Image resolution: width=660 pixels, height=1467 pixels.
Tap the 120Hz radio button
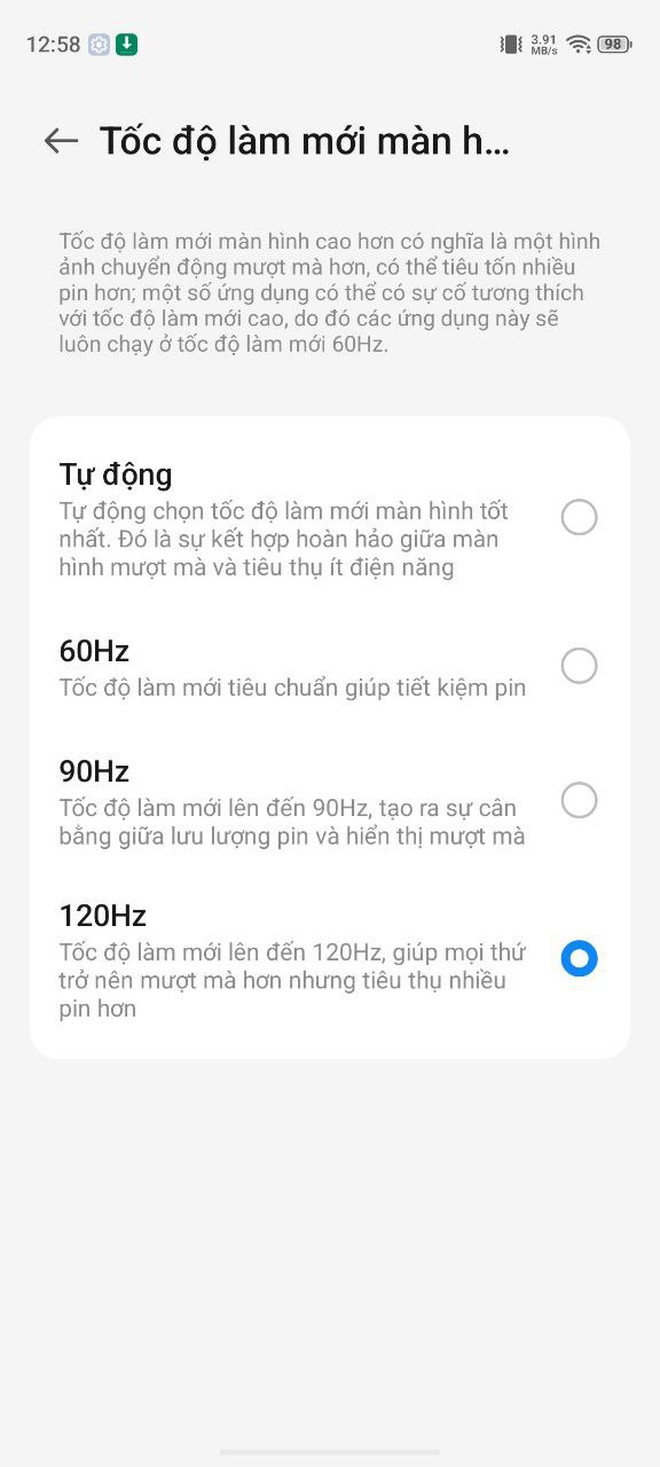coord(579,958)
